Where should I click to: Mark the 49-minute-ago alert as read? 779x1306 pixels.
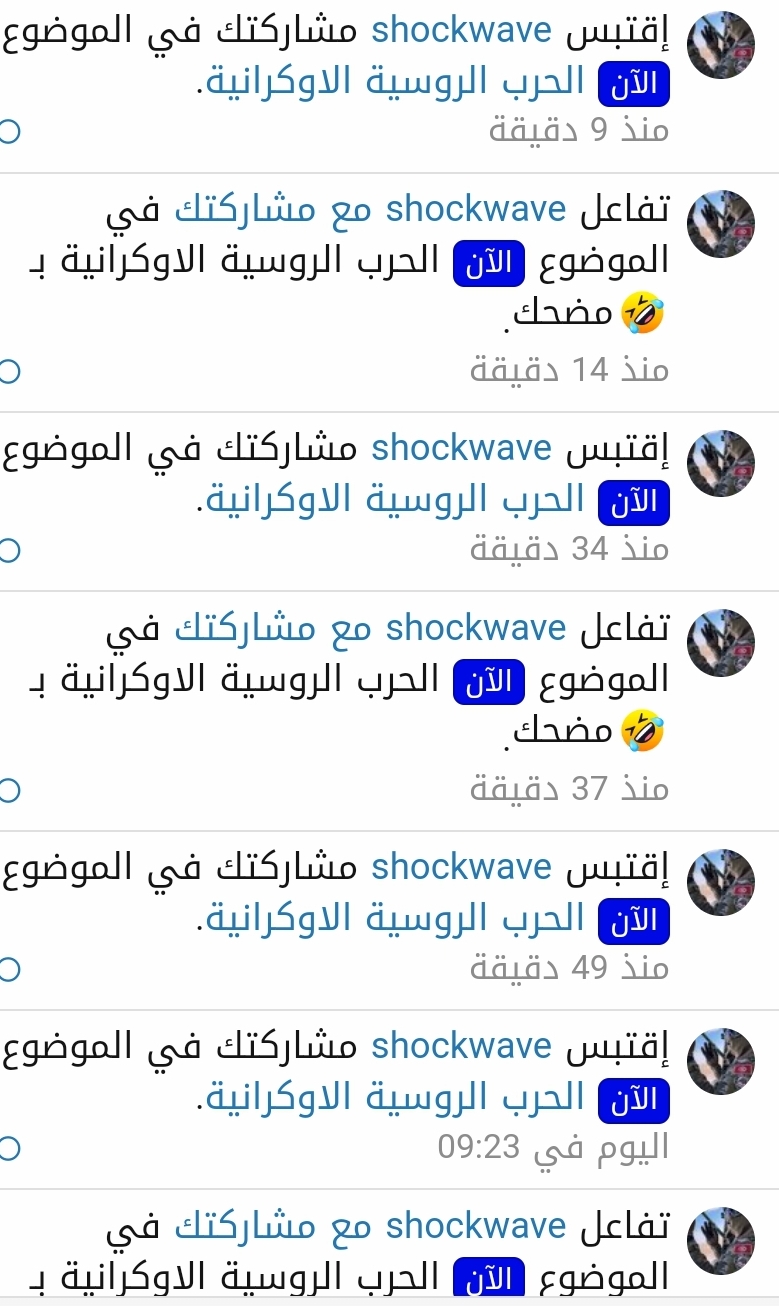click(x=8, y=969)
